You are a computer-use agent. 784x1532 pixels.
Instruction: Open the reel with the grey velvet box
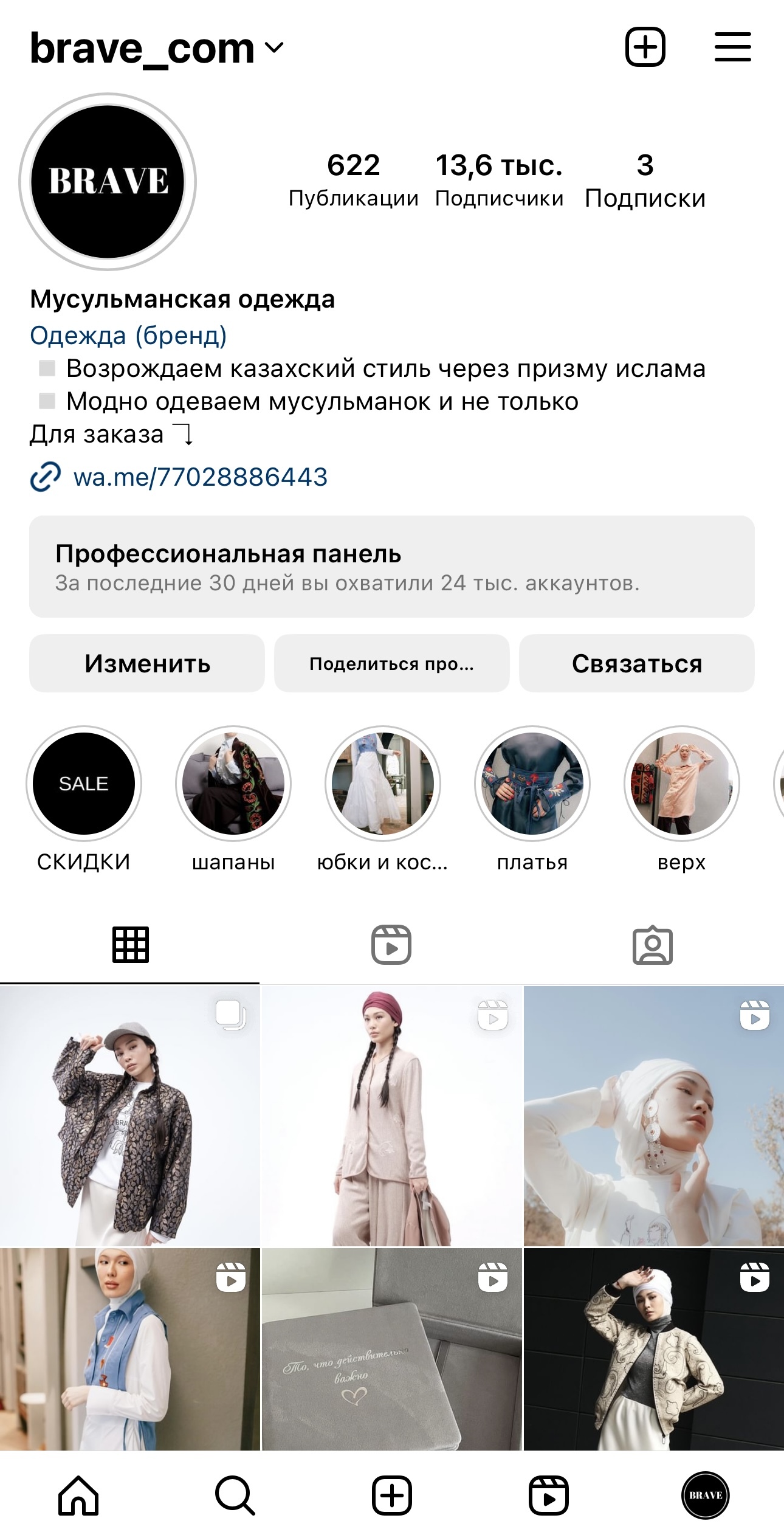point(391,1350)
